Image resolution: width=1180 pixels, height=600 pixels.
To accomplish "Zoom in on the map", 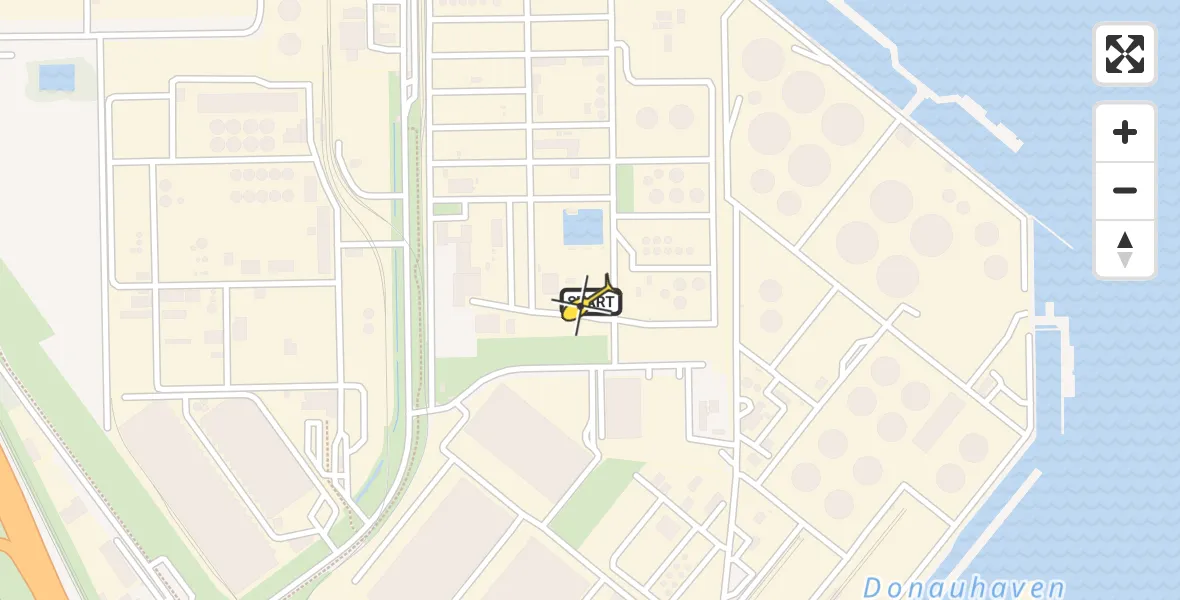I will point(1125,132).
